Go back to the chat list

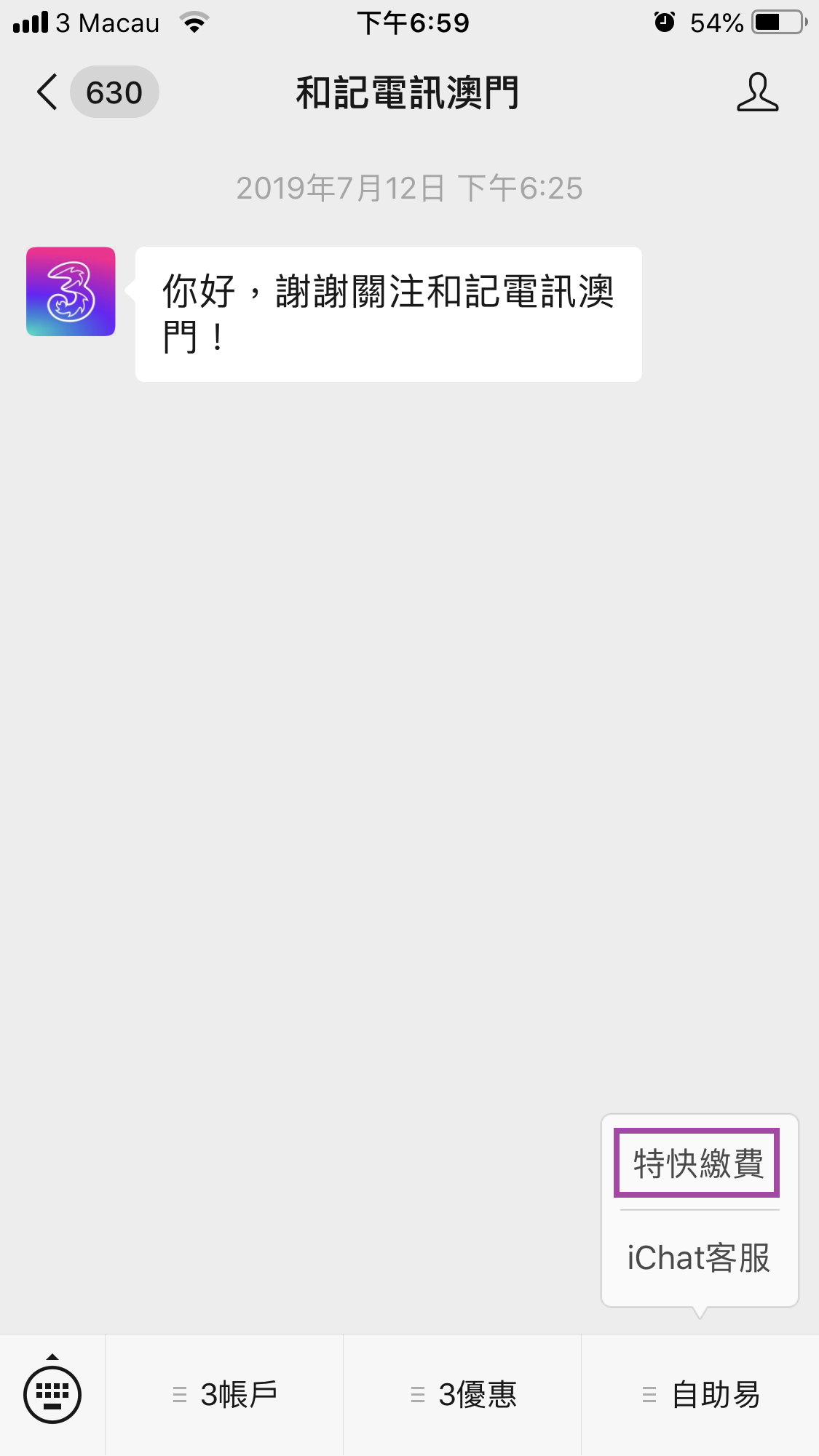point(48,92)
